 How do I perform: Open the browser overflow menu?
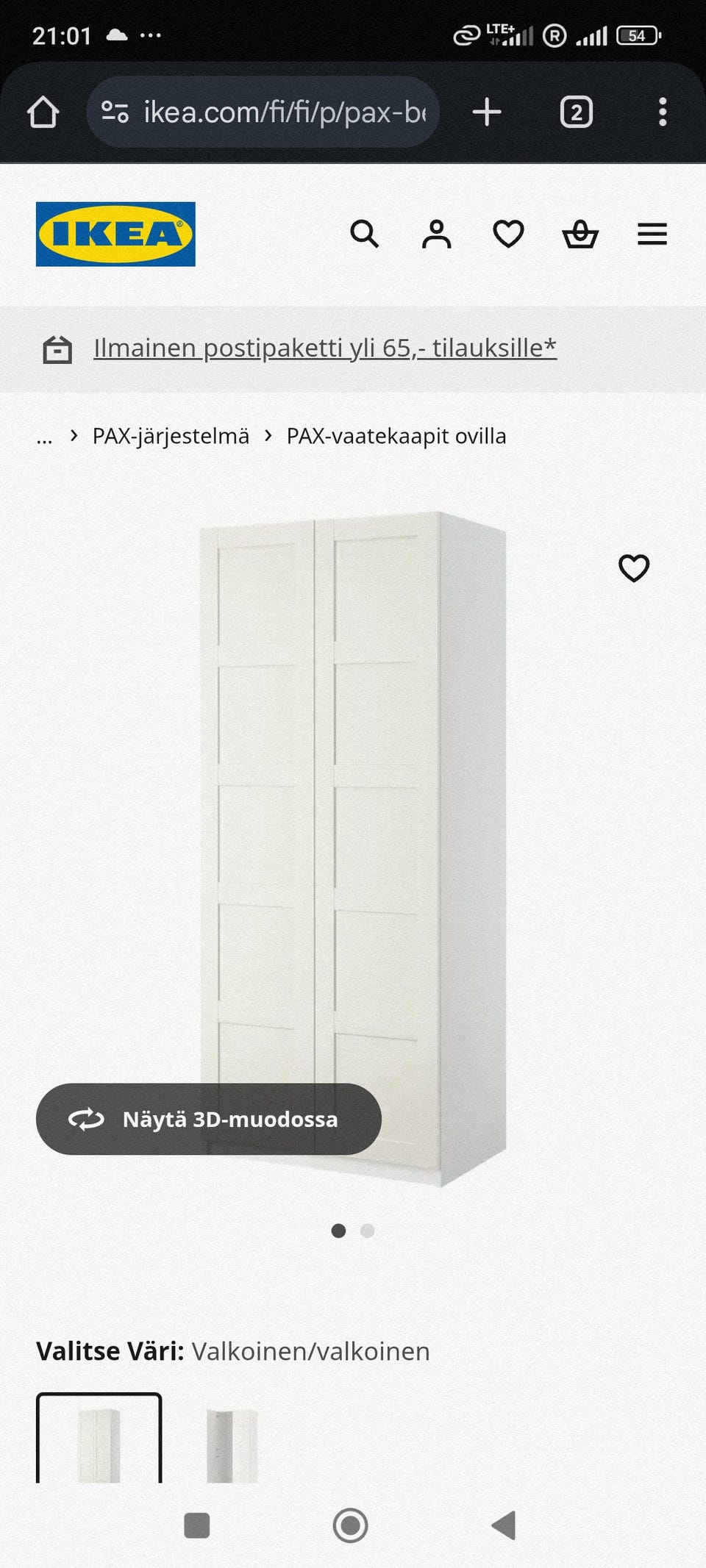[663, 112]
